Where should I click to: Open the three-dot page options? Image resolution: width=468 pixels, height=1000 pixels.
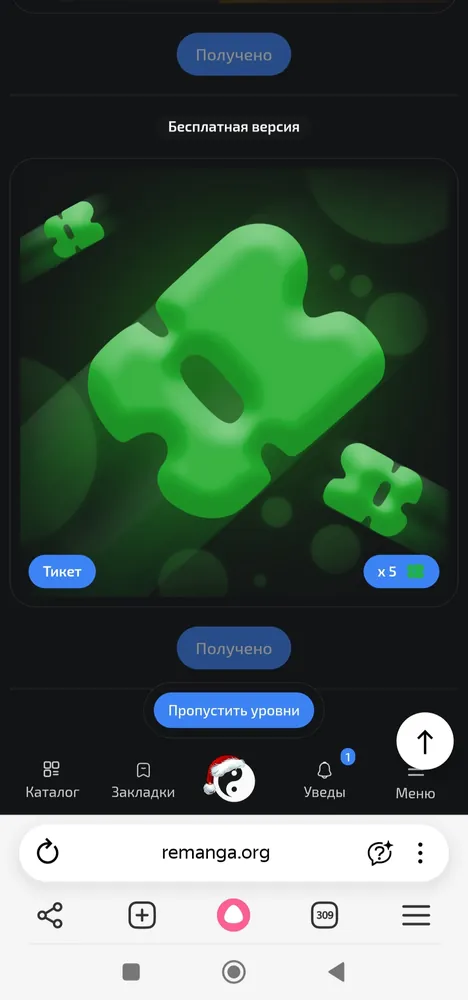point(420,853)
